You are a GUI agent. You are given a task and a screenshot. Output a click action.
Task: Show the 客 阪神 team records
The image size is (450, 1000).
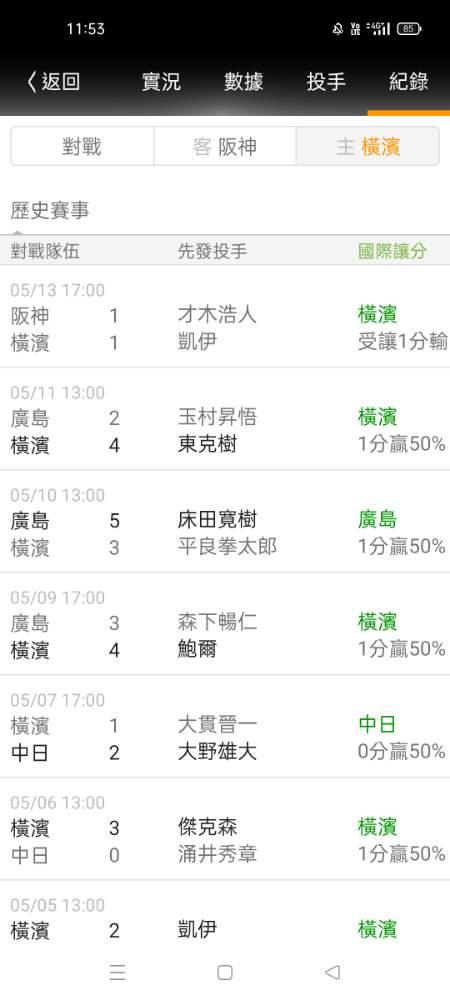point(225,147)
